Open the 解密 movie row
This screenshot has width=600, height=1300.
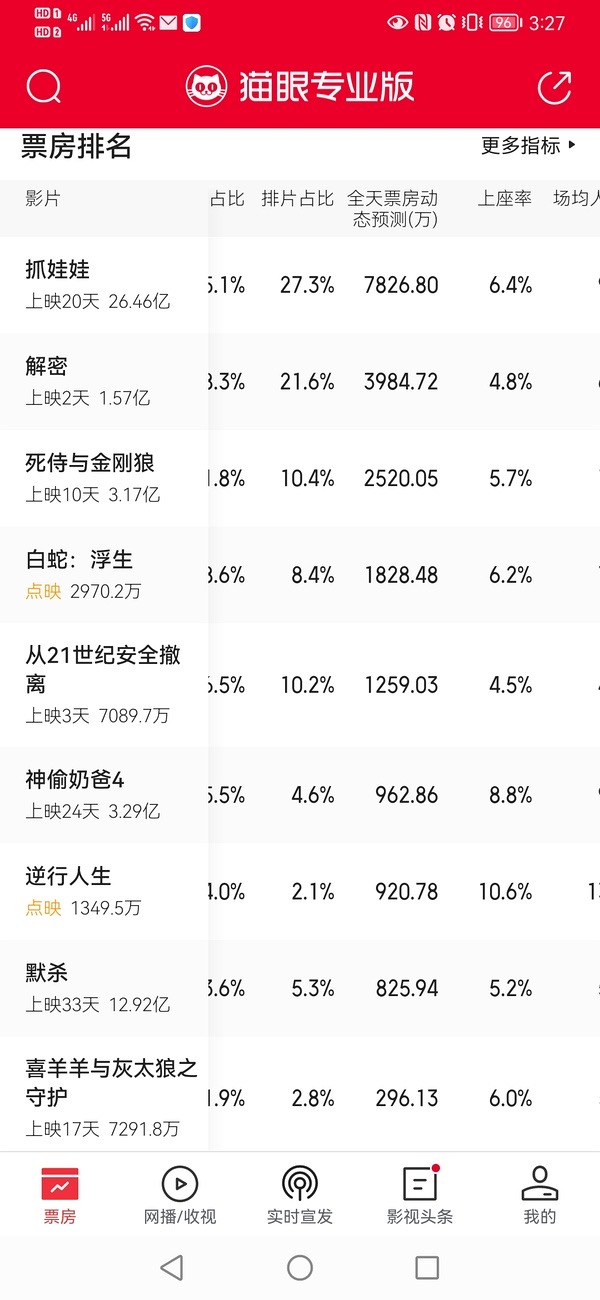[x=300, y=382]
